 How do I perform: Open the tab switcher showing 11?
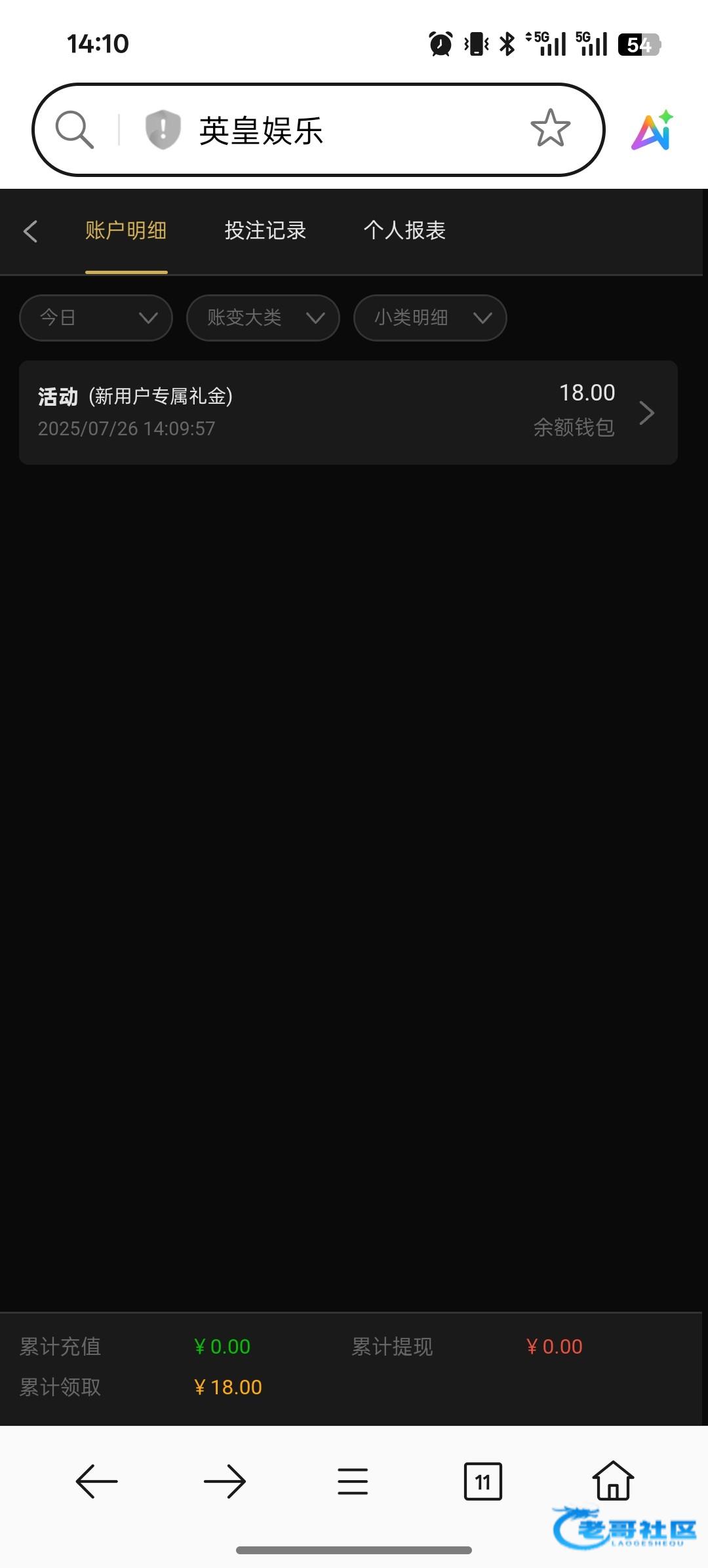483,1481
